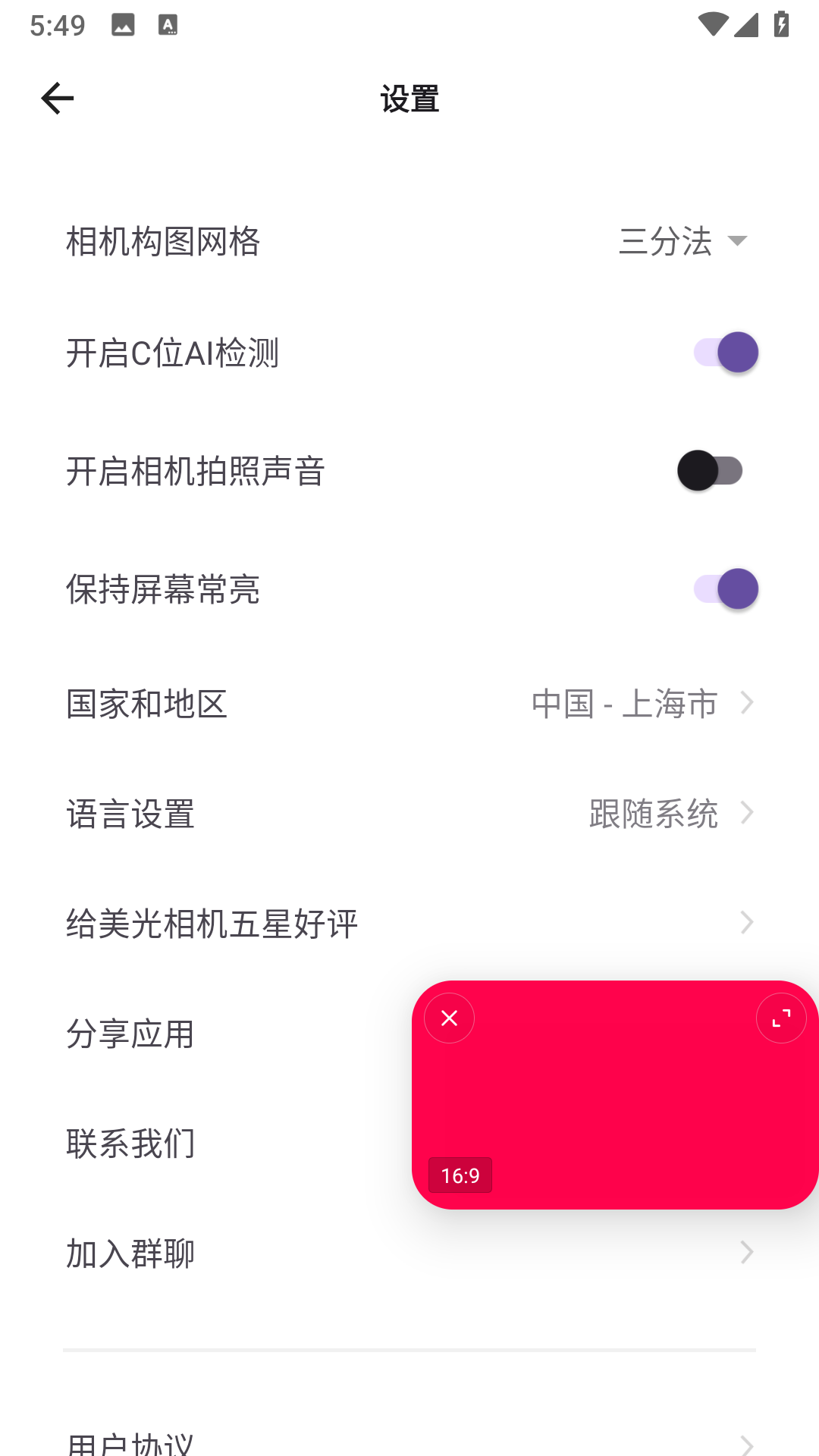The width and height of the screenshot is (819, 1456).
Task: Turn off 保持屏幕常亮
Action: pyautogui.click(x=726, y=588)
